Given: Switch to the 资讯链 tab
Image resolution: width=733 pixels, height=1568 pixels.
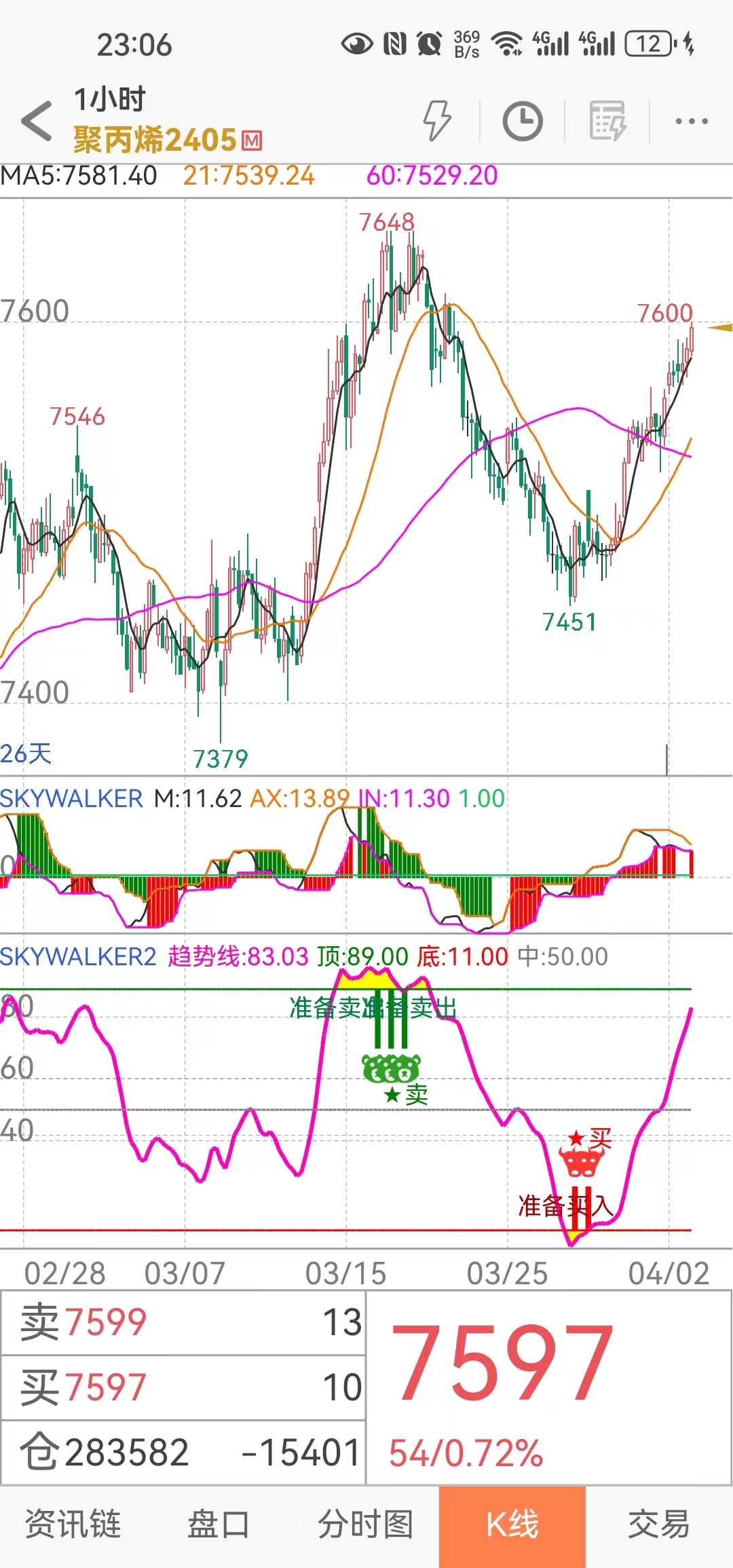Looking at the screenshot, I should (x=73, y=1524).
